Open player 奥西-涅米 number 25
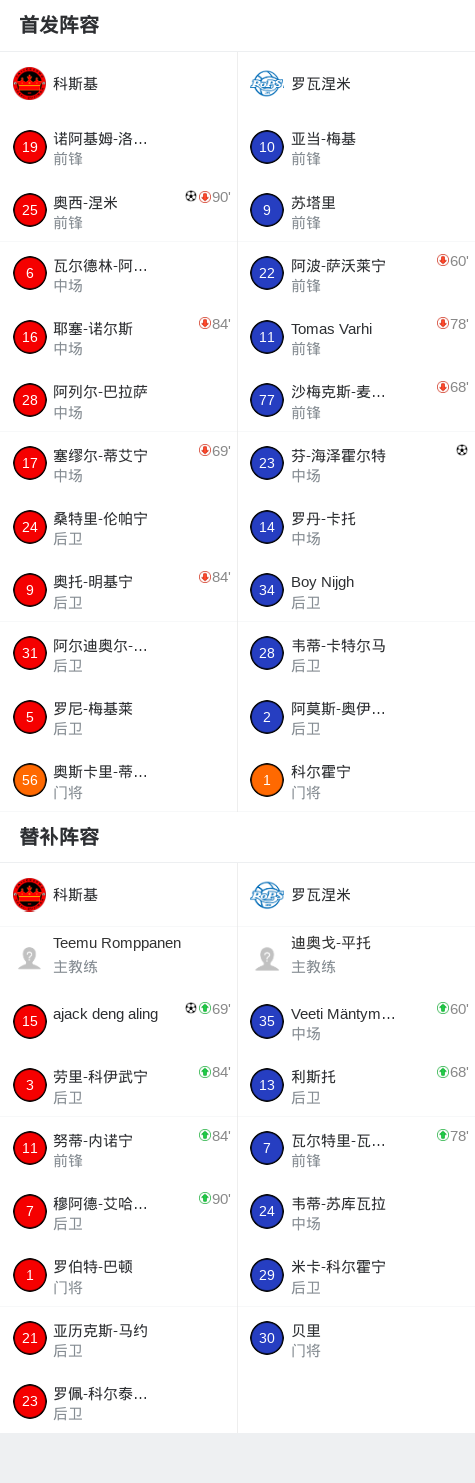 point(118,210)
